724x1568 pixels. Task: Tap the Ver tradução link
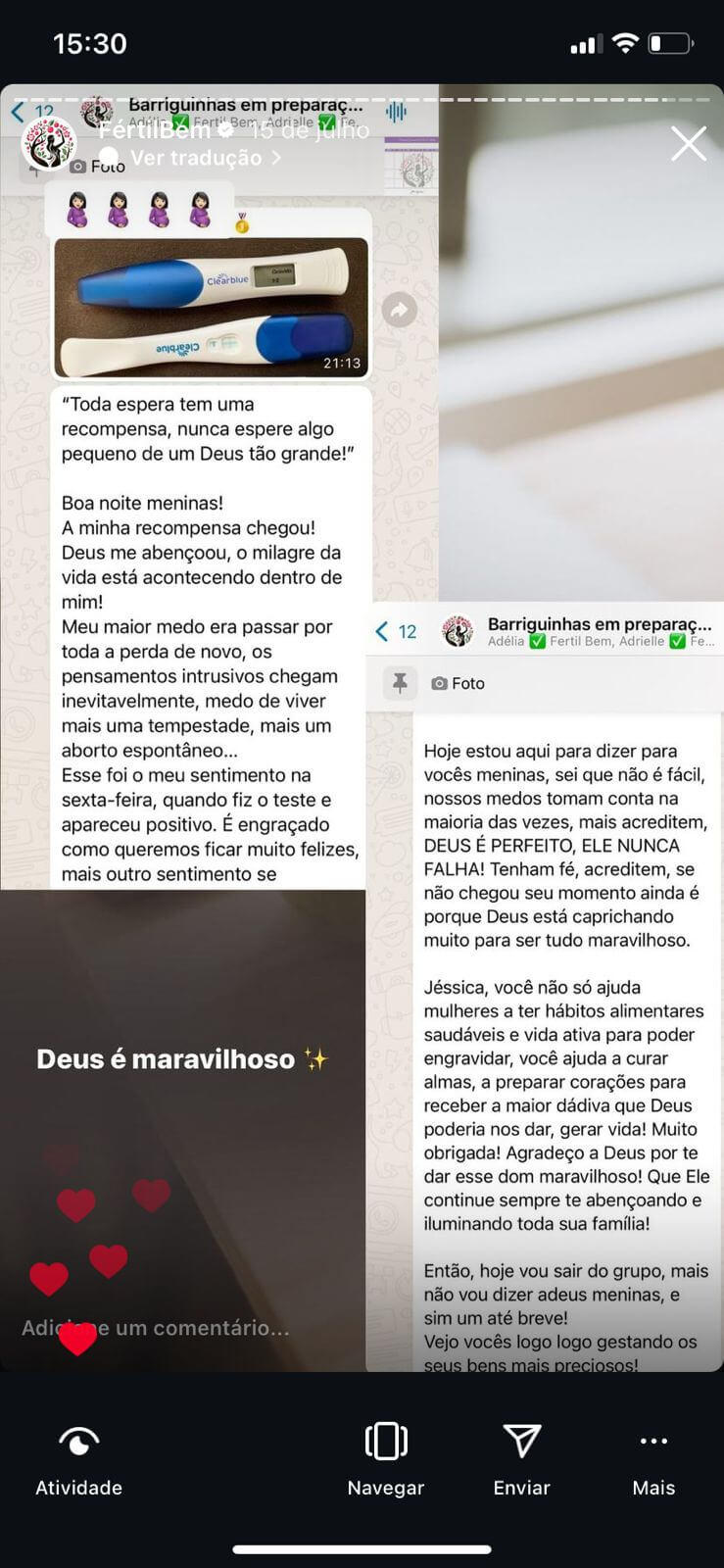(196, 158)
